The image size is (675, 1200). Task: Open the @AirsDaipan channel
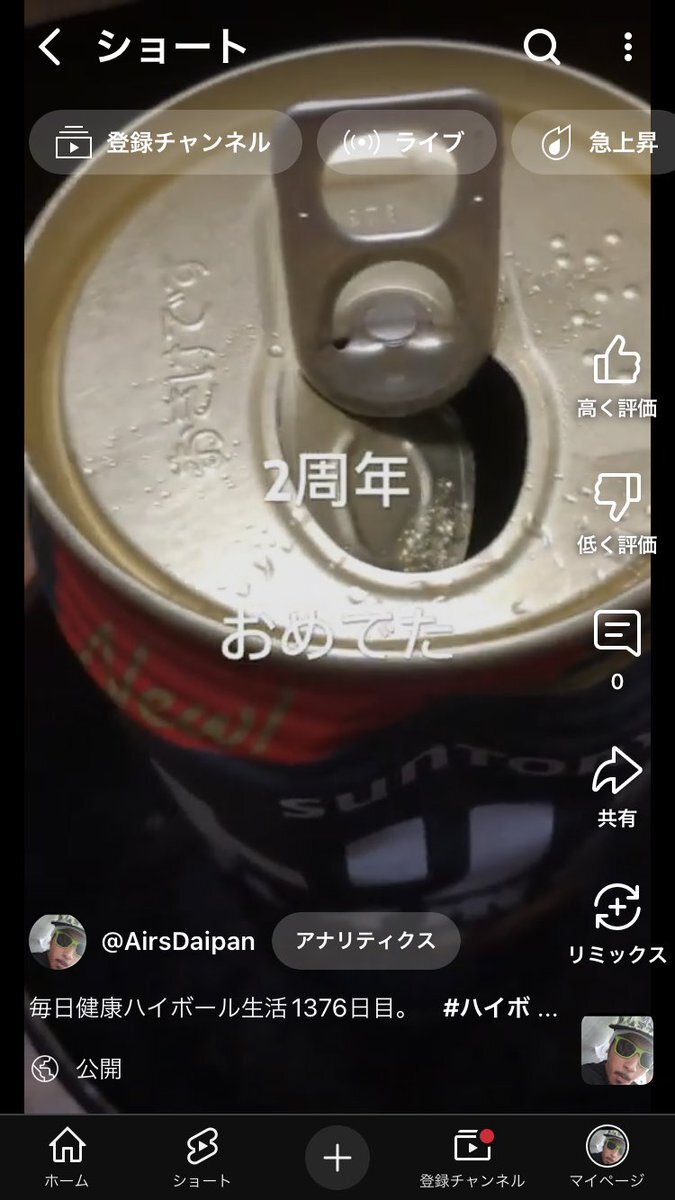point(178,941)
